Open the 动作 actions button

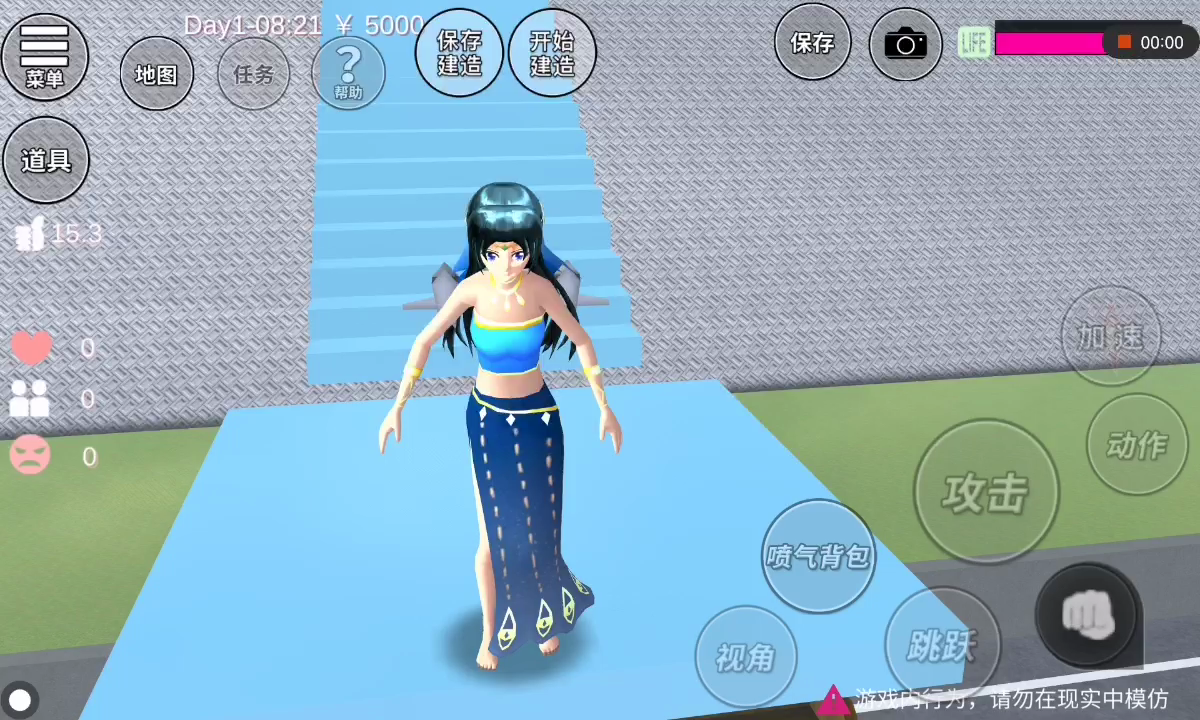click(x=1137, y=444)
